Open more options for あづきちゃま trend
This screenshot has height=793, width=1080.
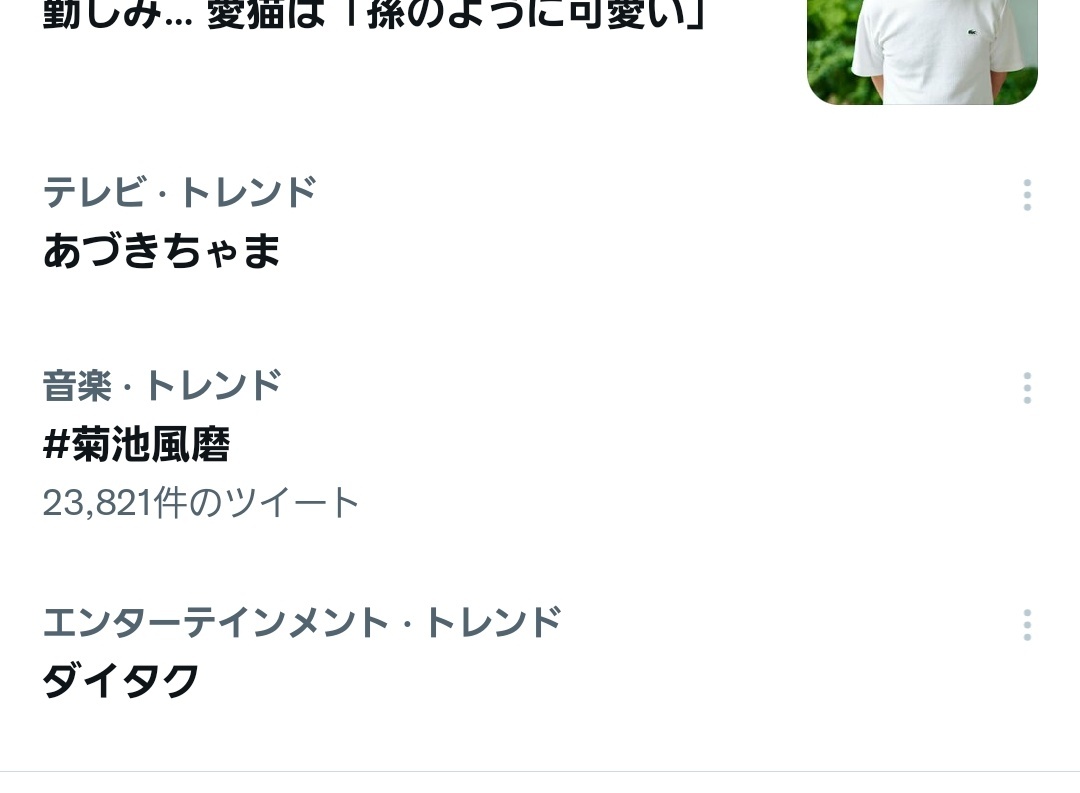pyautogui.click(x=1027, y=195)
